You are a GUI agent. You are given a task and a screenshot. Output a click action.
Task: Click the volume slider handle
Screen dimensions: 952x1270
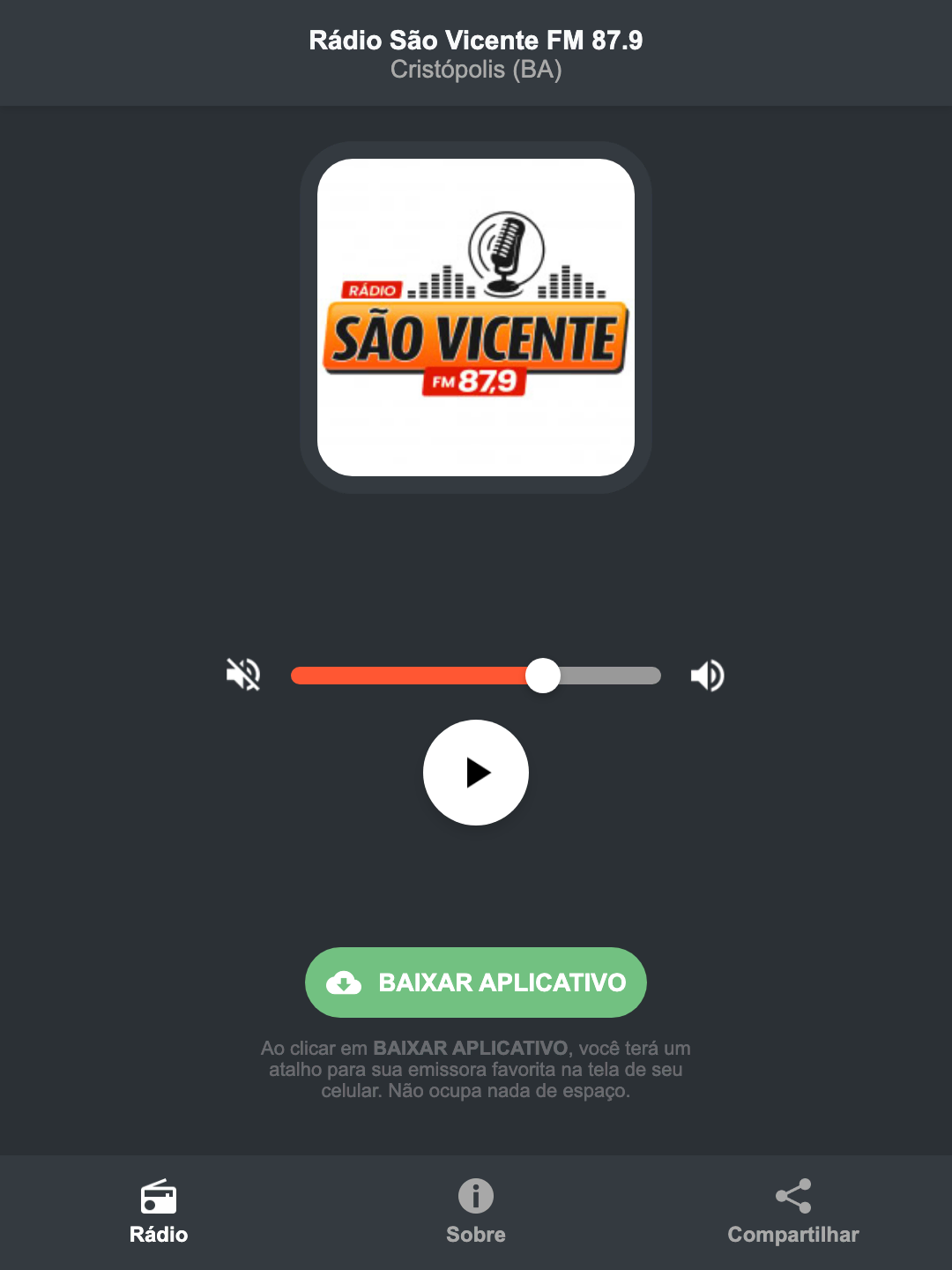544,675
